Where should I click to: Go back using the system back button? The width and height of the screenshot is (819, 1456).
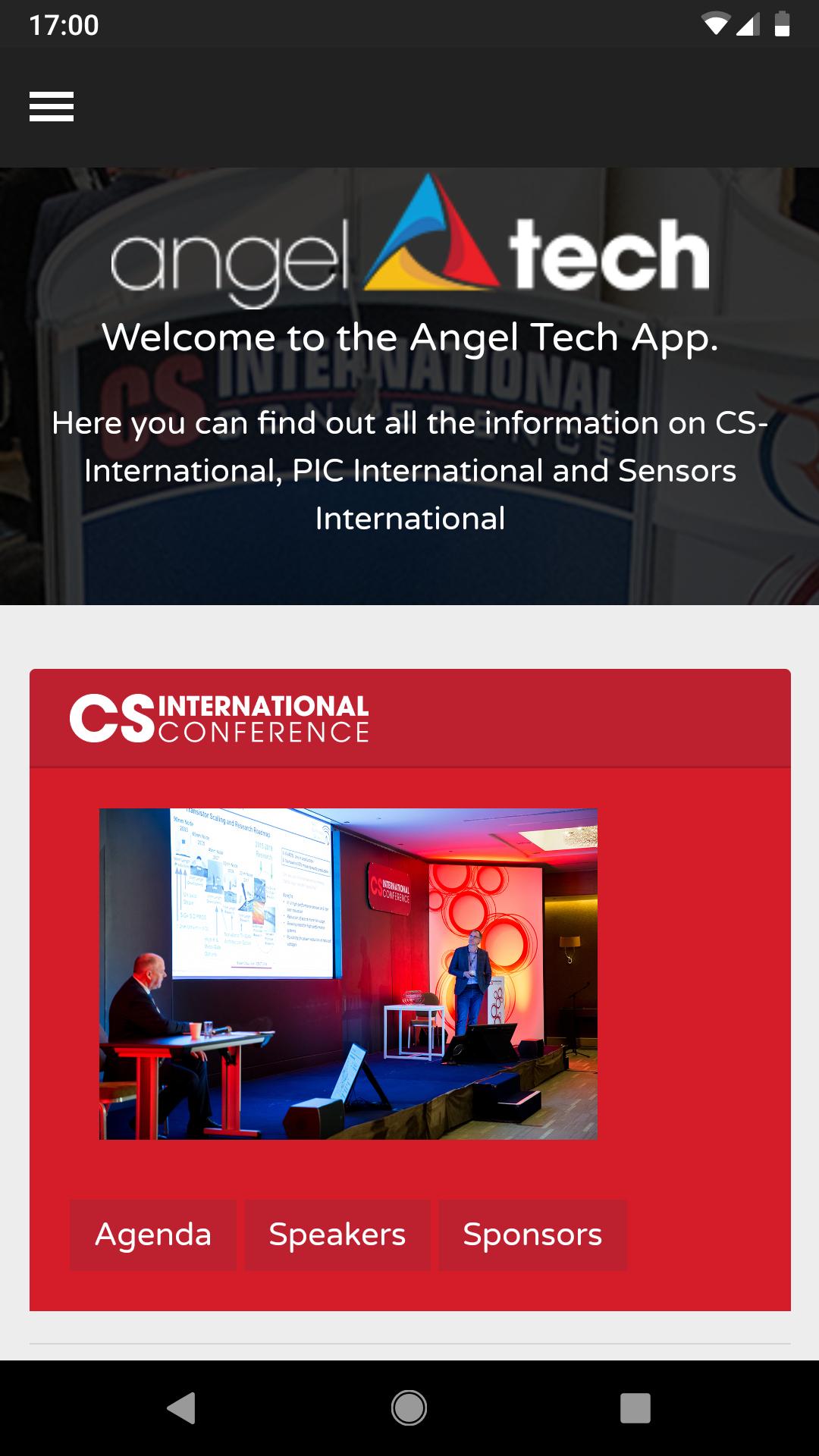181,1408
